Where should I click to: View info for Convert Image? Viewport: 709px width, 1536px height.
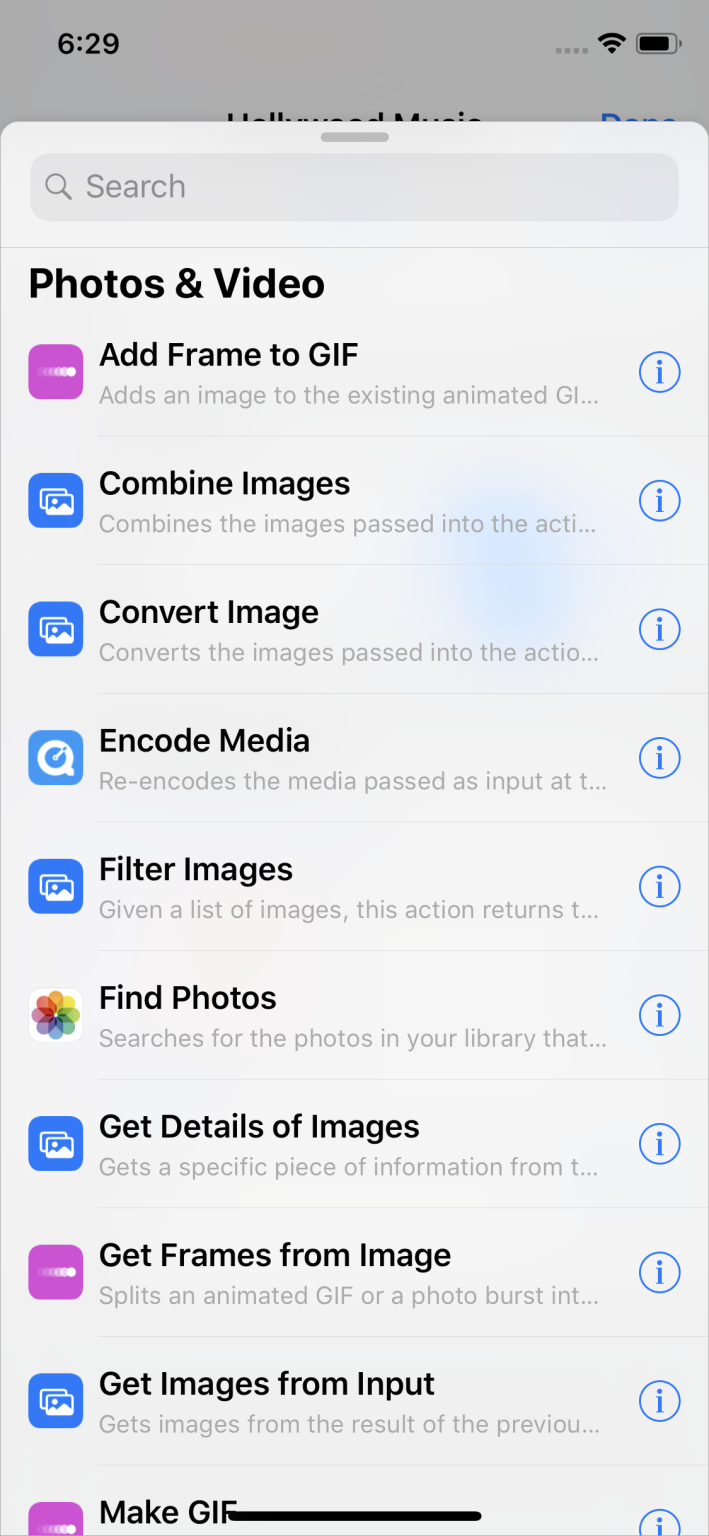pos(659,630)
